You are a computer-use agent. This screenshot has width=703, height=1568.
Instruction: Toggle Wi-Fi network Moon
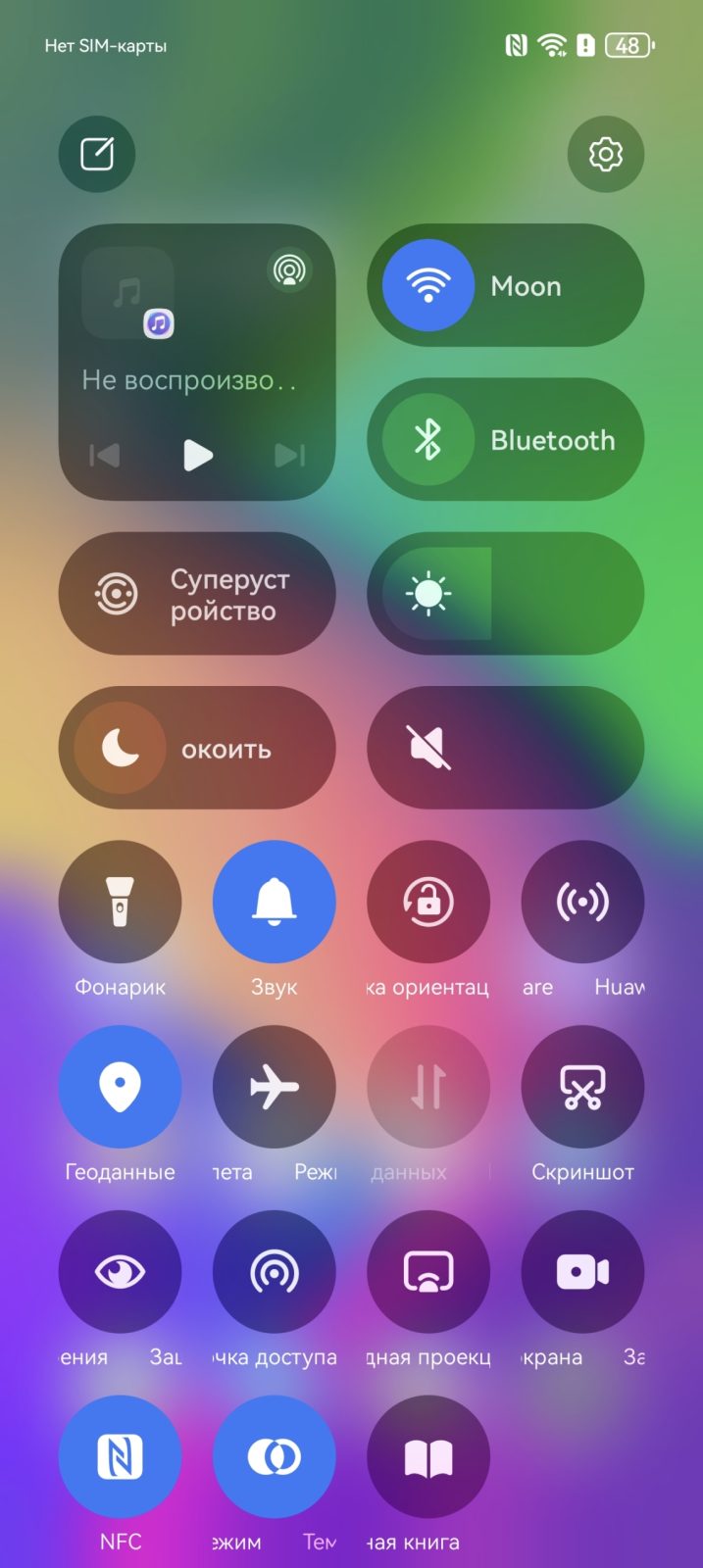[427, 285]
